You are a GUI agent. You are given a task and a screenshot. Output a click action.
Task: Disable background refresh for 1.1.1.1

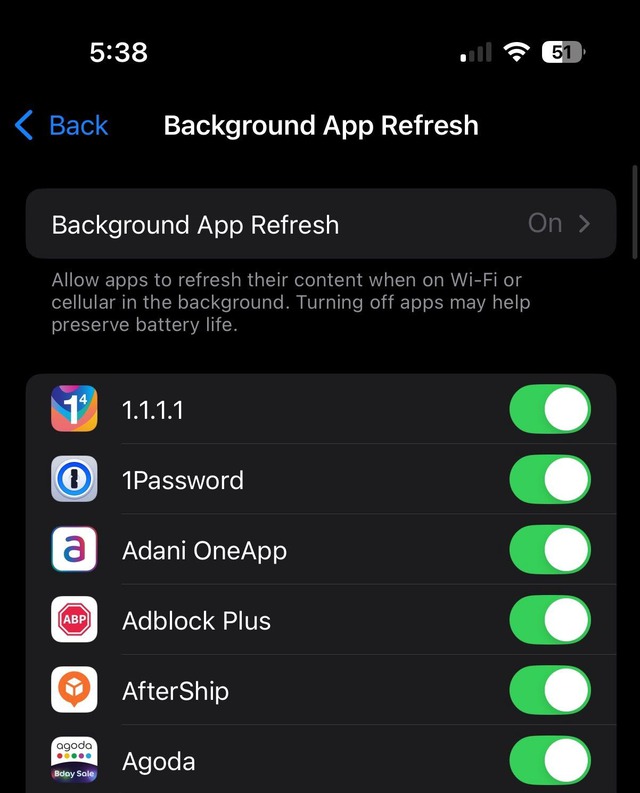(550, 410)
